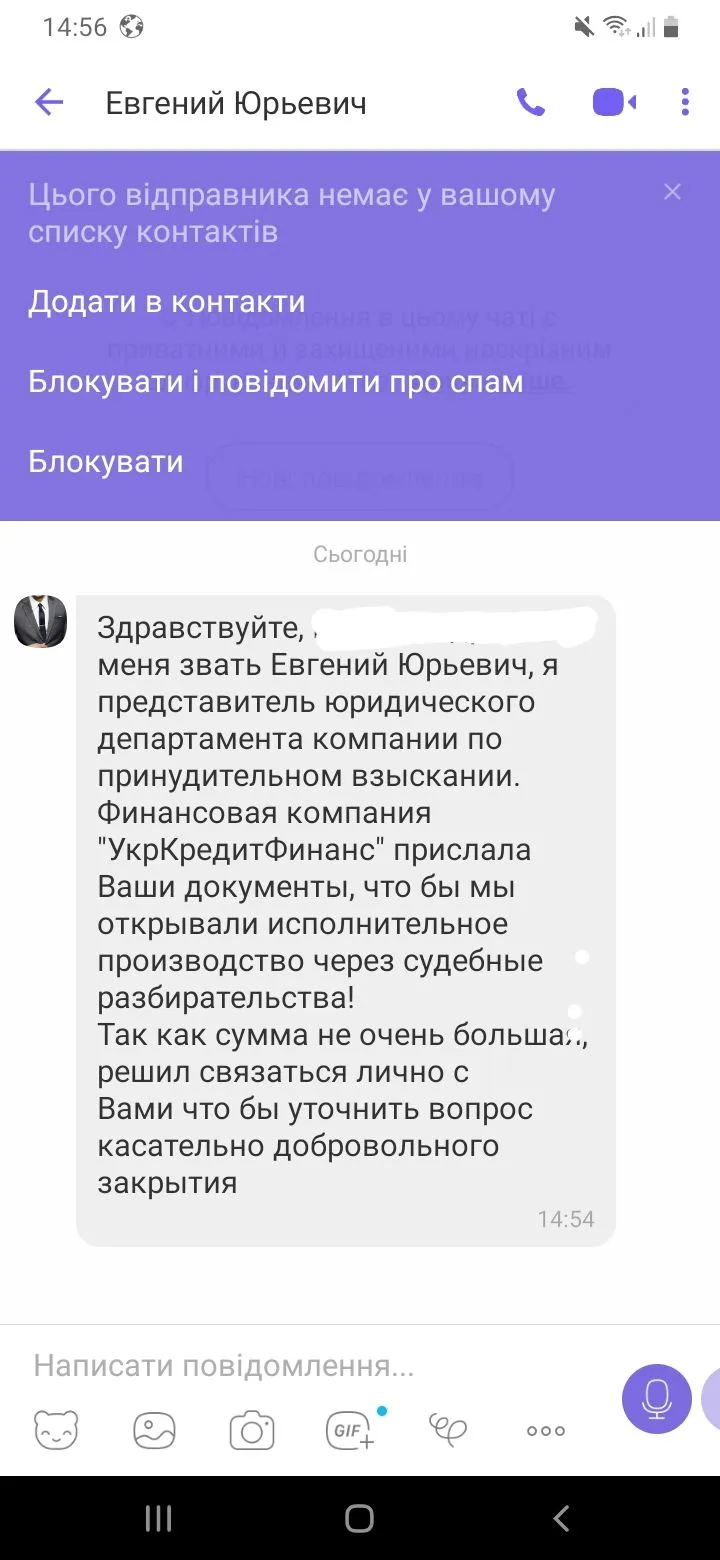This screenshot has height=1560, width=720.
Task: Open the doodle drawing tool
Action: (x=448, y=1431)
